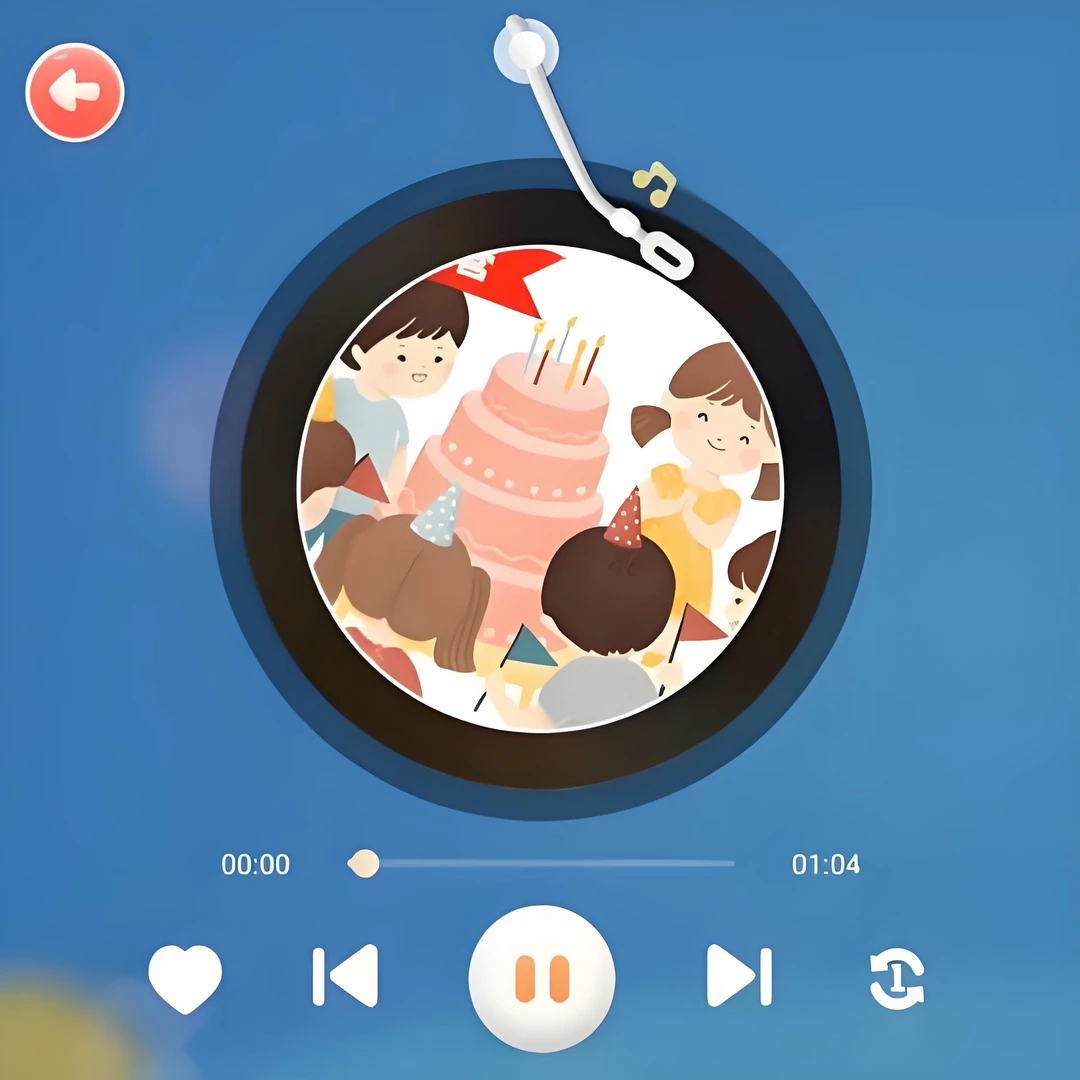Add this song to favorites with heart
The width and height of the screenshot is (1080, 1080).
pyautogui.click(x=185, y=978)
